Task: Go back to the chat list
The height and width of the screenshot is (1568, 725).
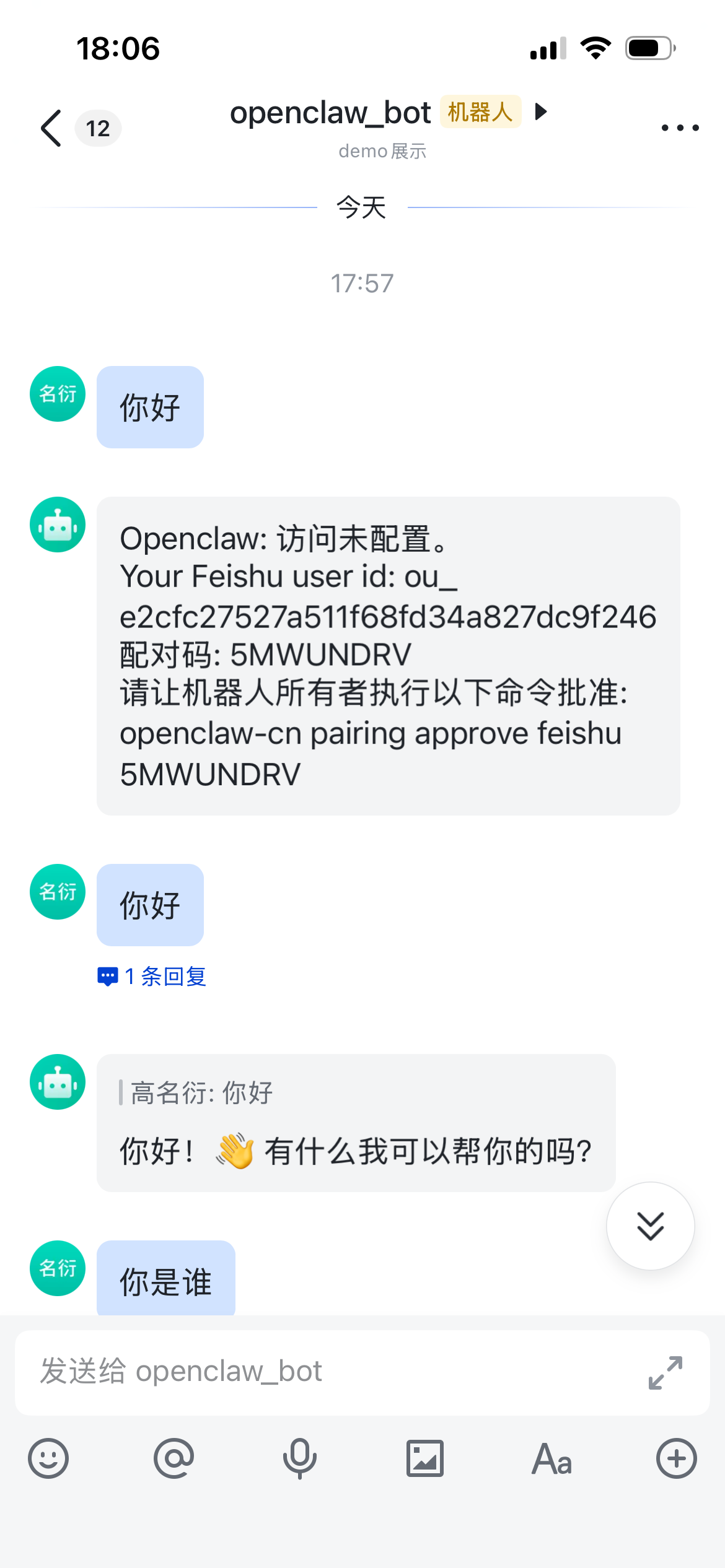Action: pos(52,128)
